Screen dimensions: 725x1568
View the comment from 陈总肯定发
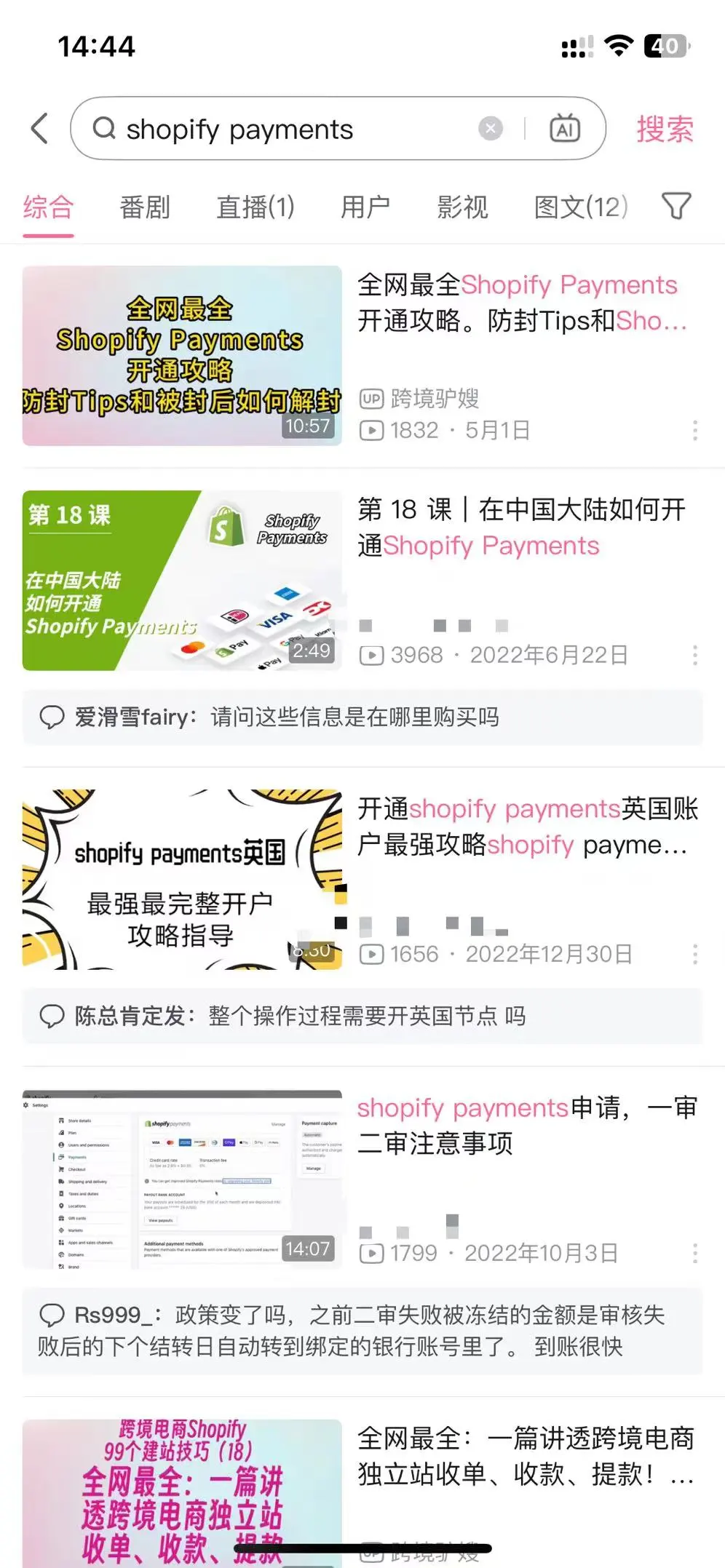tap(362, 1016)
